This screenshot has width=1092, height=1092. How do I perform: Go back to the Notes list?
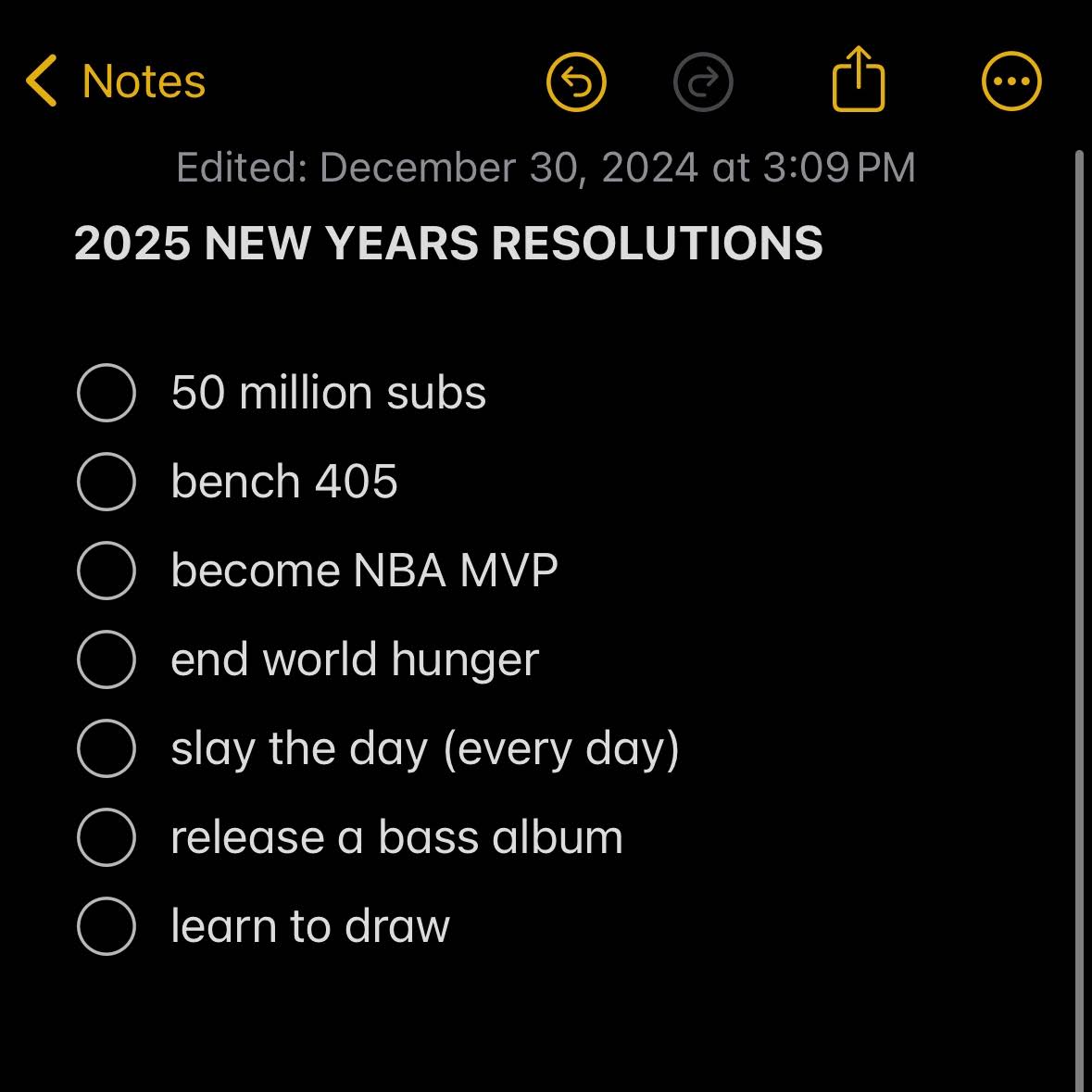(x=116, y=82)
